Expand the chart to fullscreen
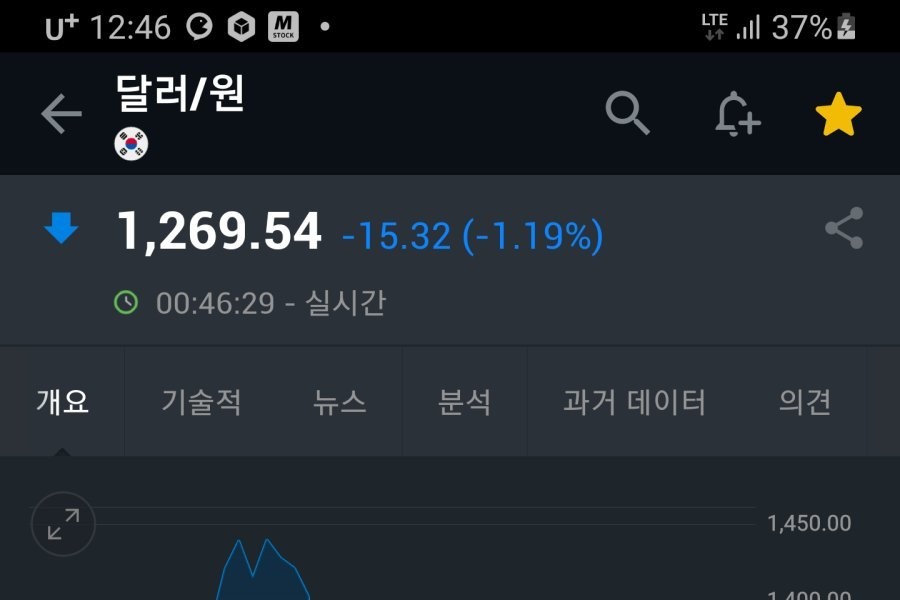Image resolution: width=900 pixels, height=600 pixels. click(63, 523)
